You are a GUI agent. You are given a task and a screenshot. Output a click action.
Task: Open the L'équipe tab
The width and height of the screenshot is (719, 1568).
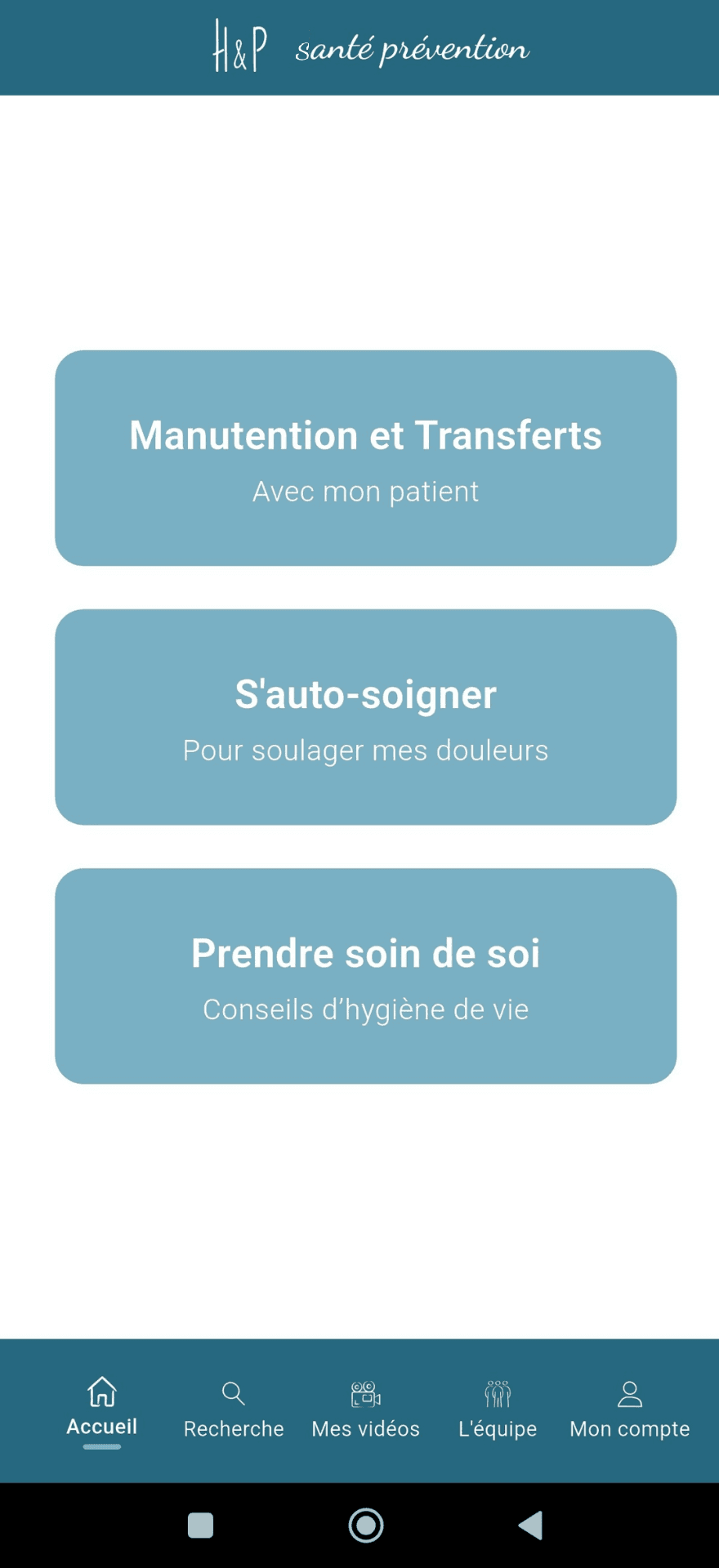(498, 1409)
